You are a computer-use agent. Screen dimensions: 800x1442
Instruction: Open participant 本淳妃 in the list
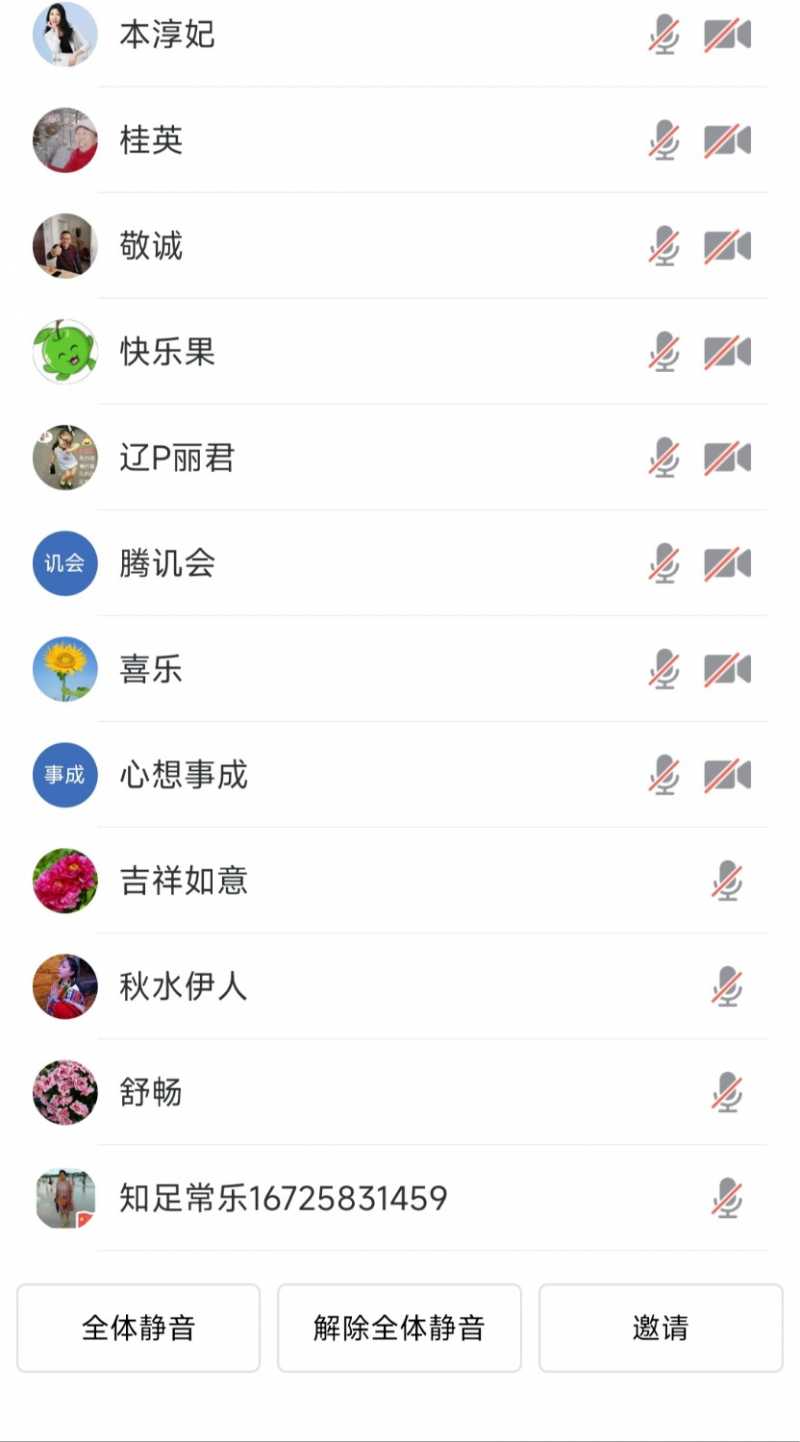coord(168,35)
